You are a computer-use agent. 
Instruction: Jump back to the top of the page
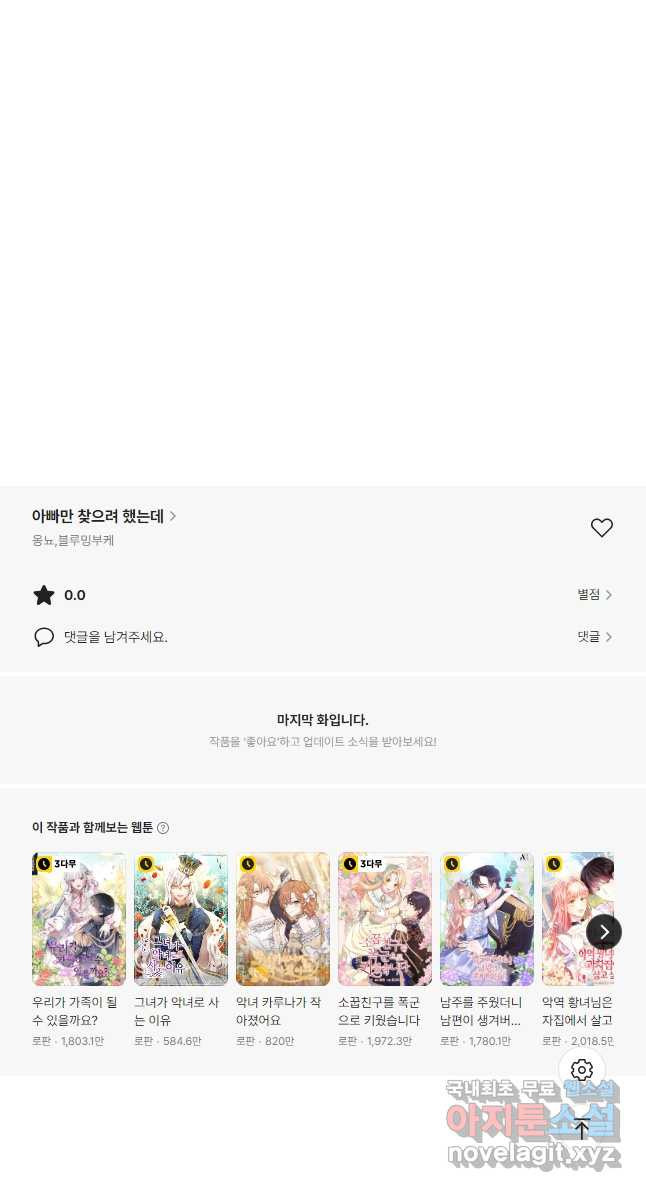582,1129
